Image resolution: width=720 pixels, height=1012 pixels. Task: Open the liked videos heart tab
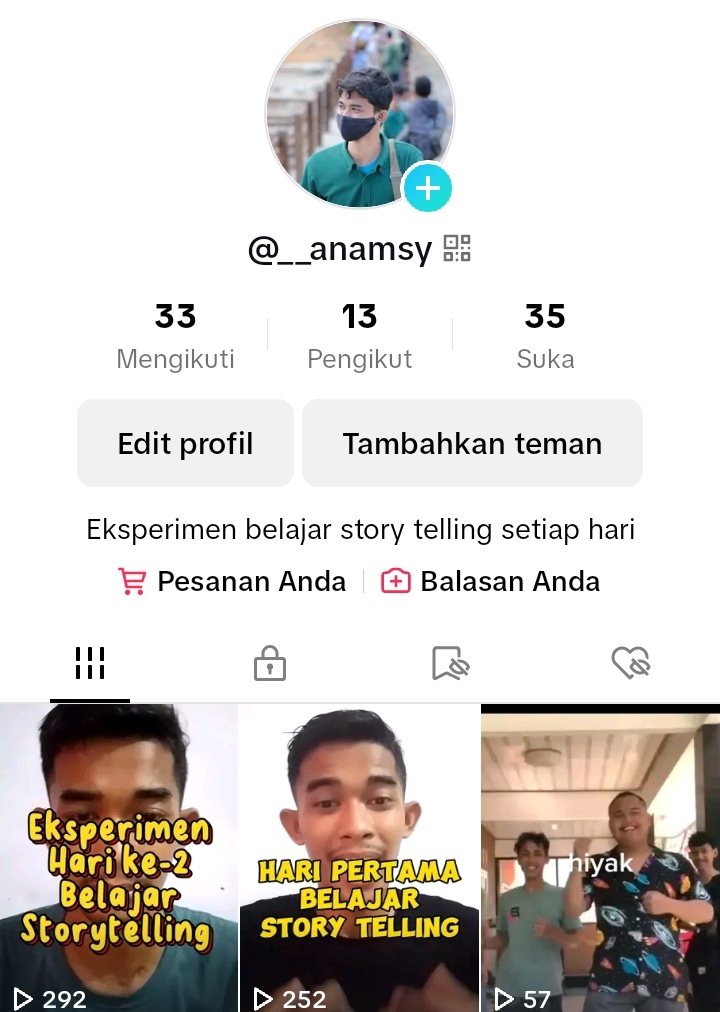[630, 663]
